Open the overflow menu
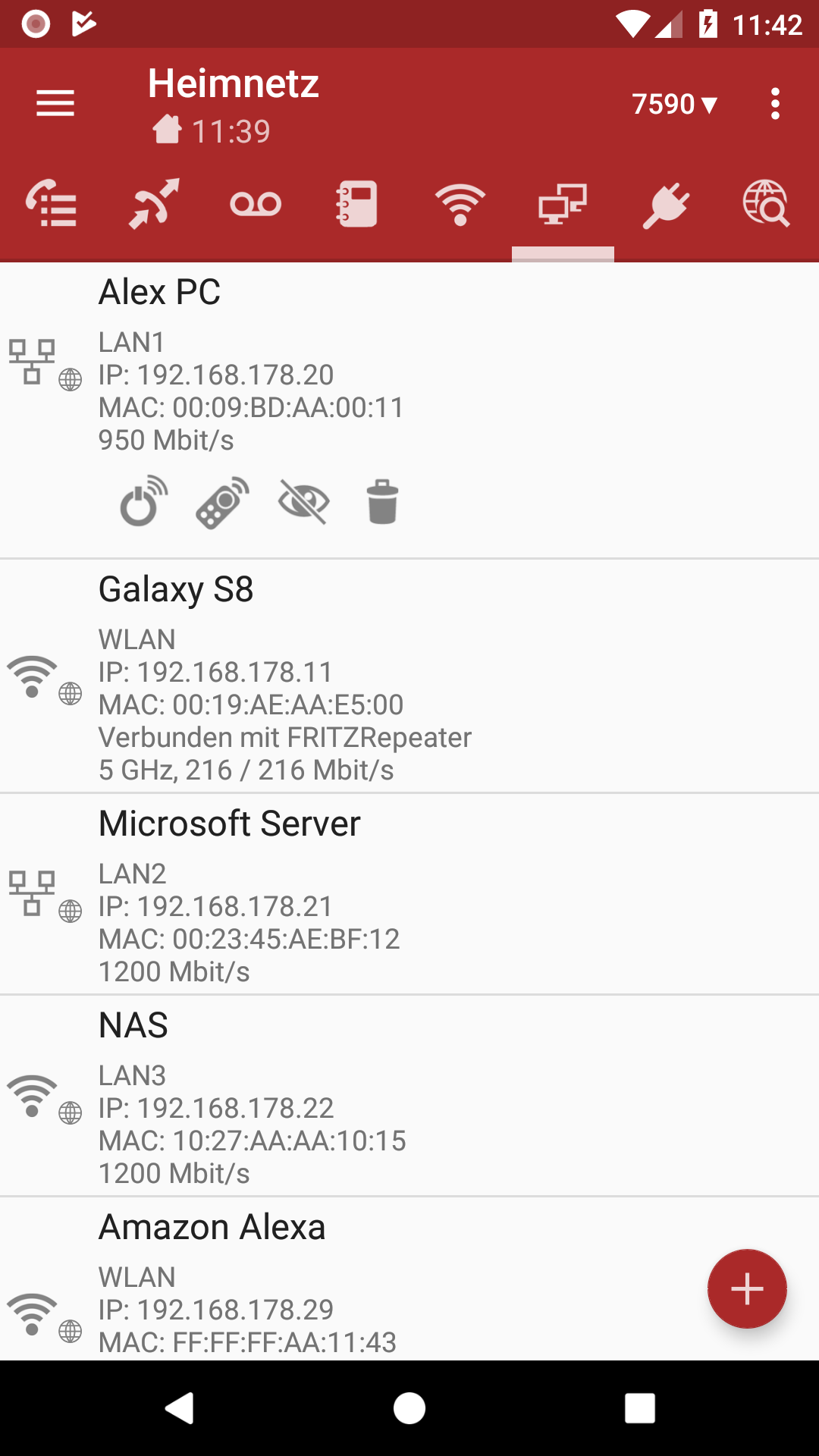This screenshot has height=1456, width=819. (x=774, y=104)
